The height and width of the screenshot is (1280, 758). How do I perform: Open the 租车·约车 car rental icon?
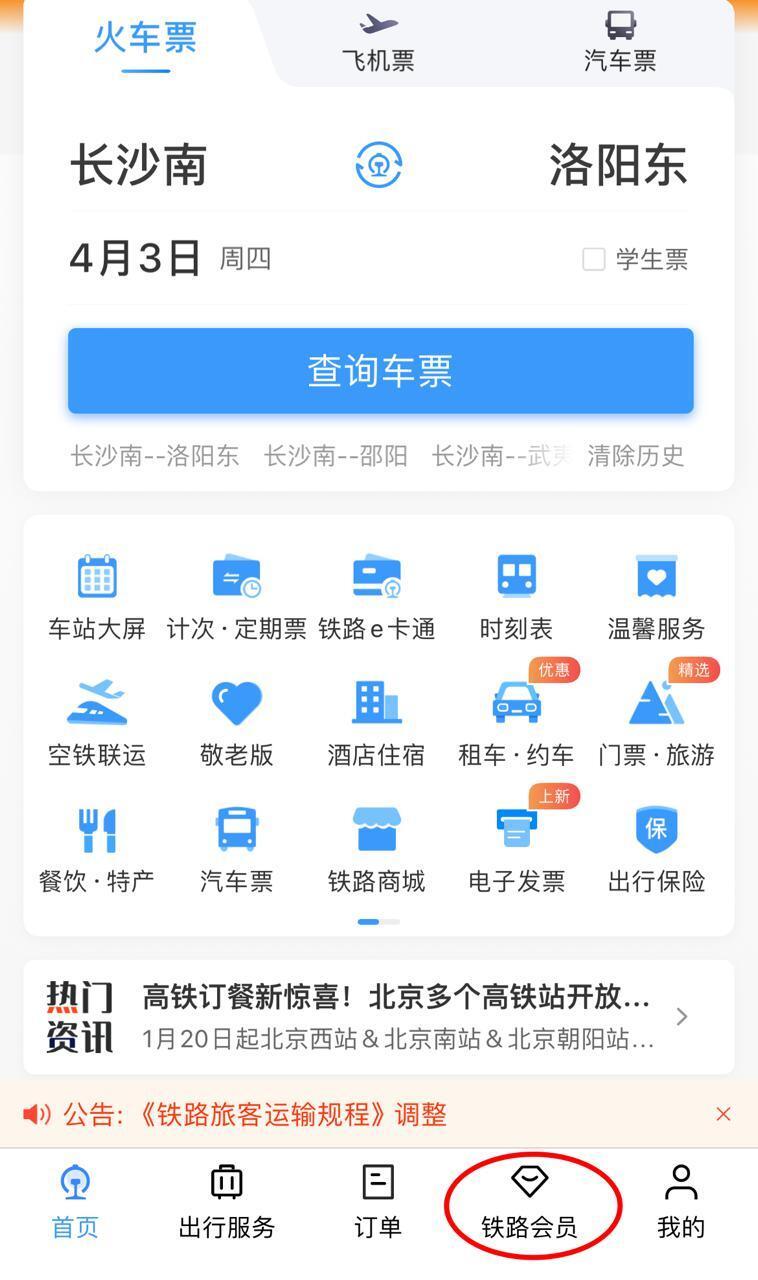tap(516, 708)
